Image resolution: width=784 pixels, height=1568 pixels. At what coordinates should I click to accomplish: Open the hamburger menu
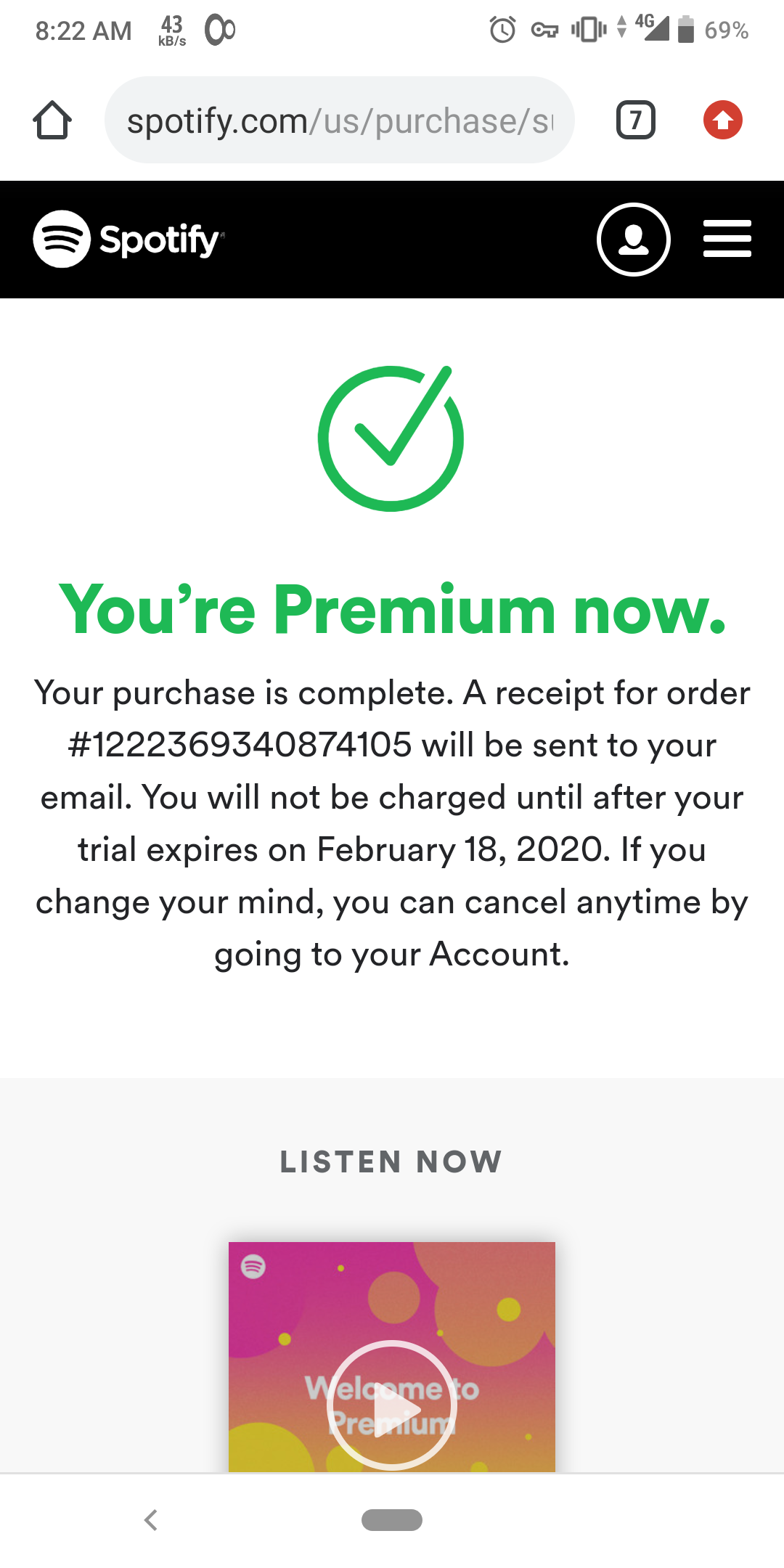(x=727, y=240)
